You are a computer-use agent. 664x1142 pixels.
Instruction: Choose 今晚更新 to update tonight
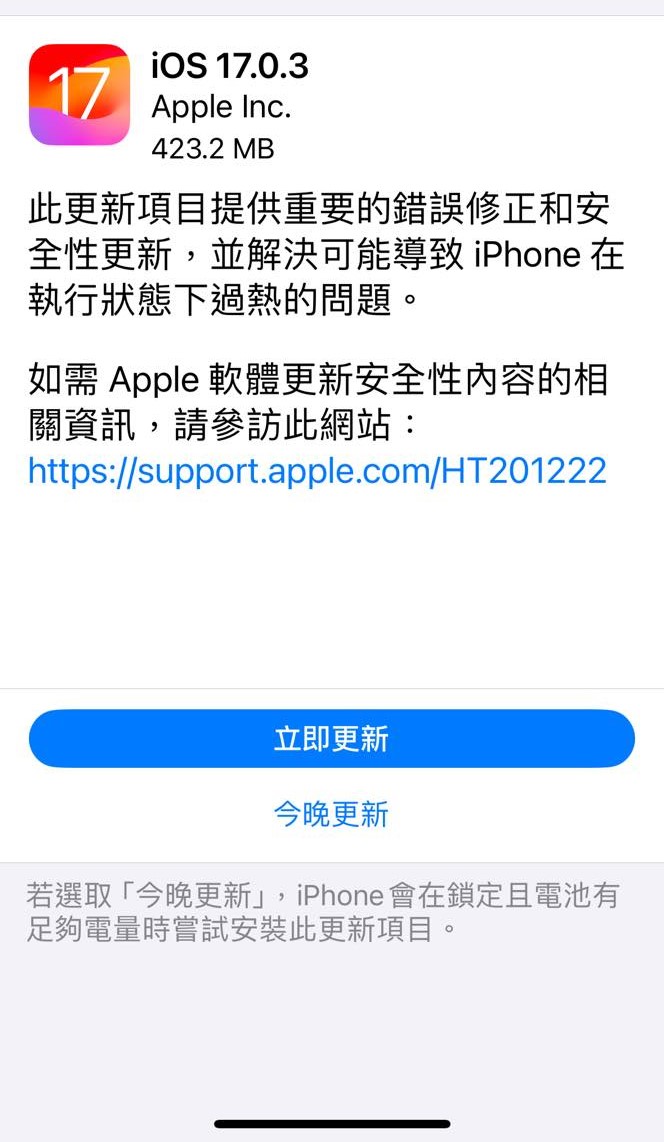click(331, 814)
